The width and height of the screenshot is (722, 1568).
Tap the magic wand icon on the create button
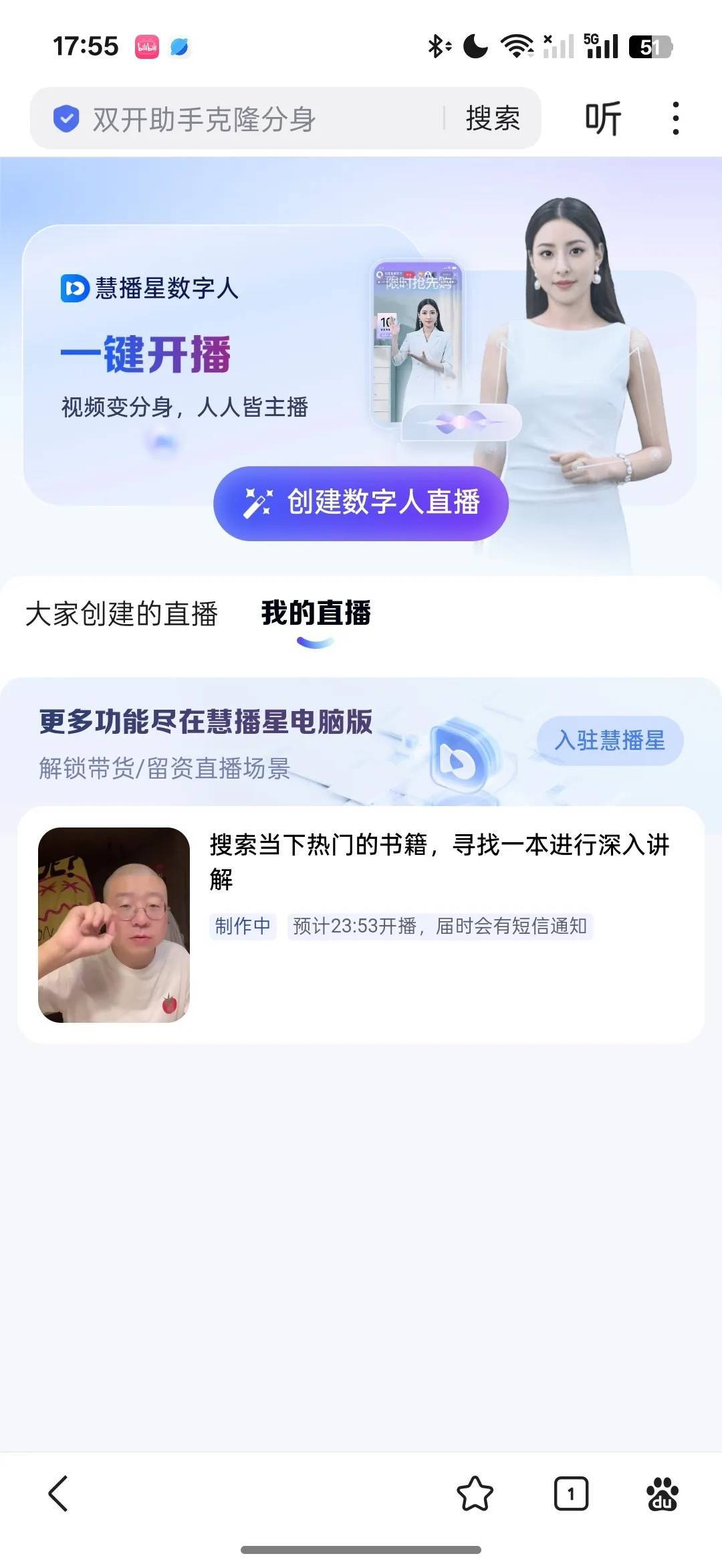259,503
